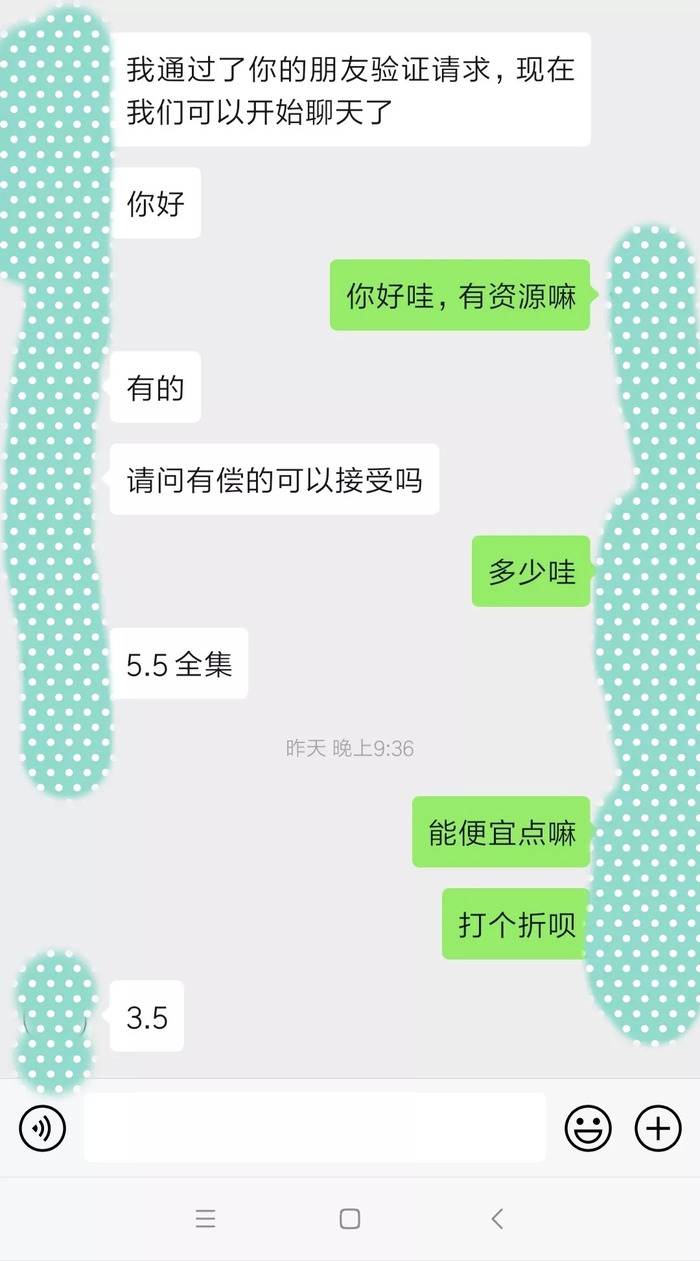Go to the system home screen
The width and height of the screenshot is (700, 1261).
tap(350, 1218)
